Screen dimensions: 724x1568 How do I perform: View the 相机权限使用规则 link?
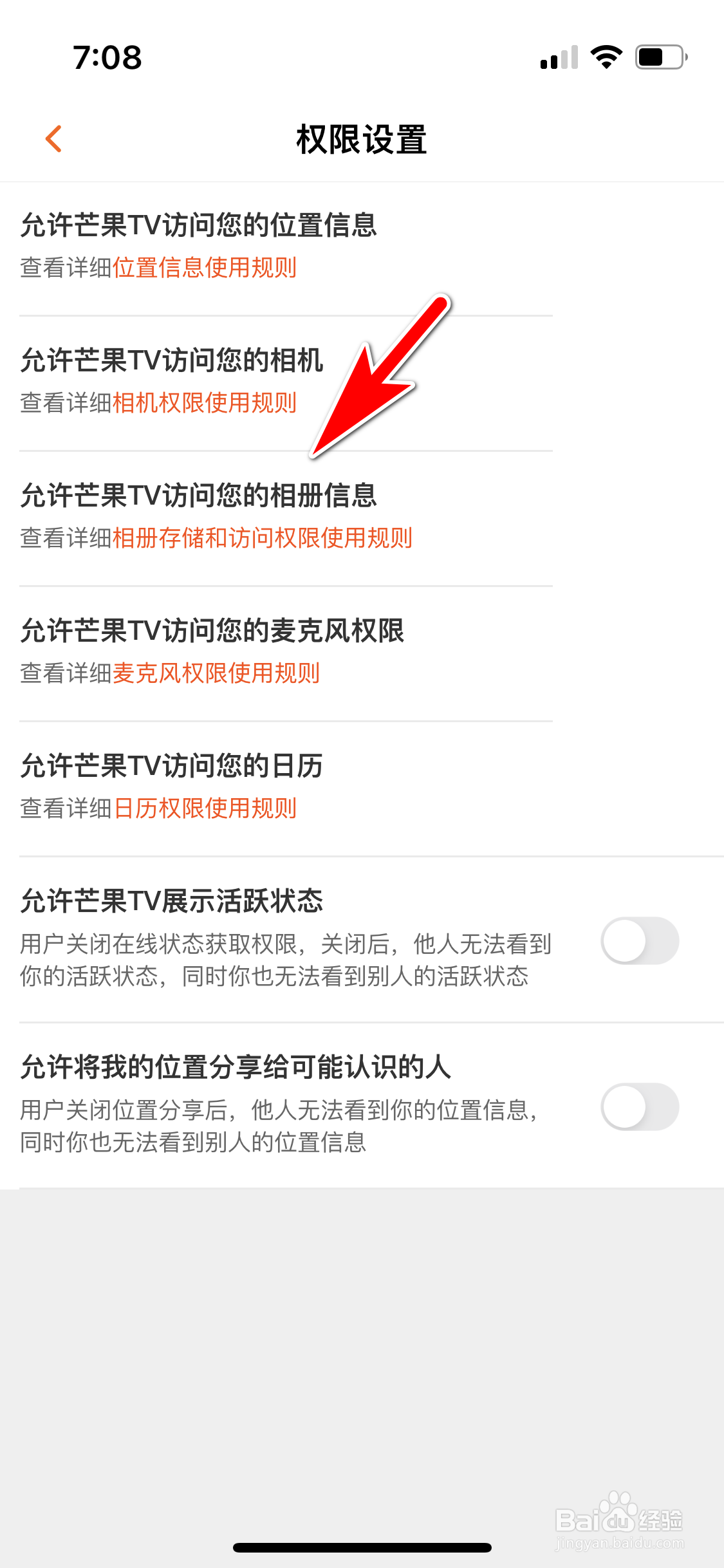(x=205, y=403)
